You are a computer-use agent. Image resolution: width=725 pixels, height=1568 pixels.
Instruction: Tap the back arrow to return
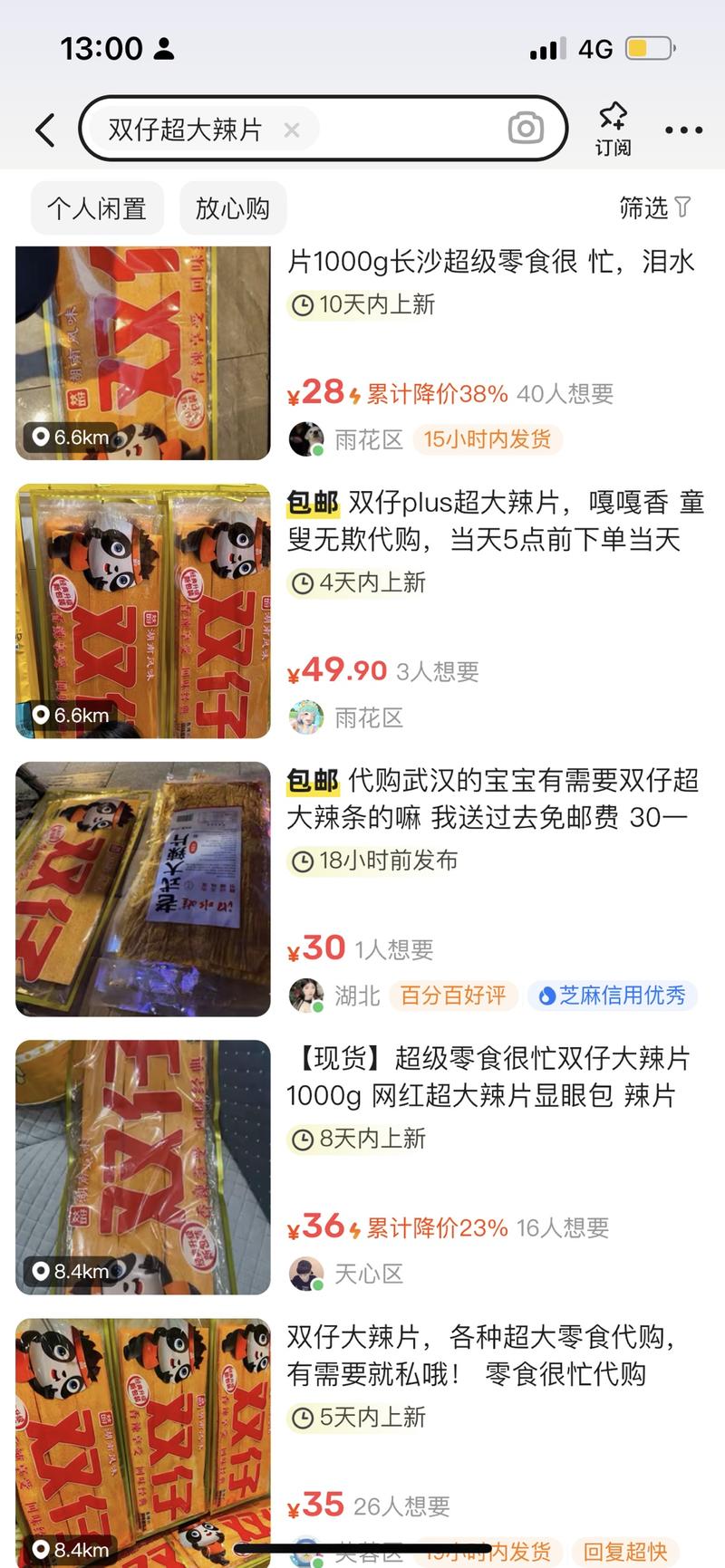click(44, 130)
